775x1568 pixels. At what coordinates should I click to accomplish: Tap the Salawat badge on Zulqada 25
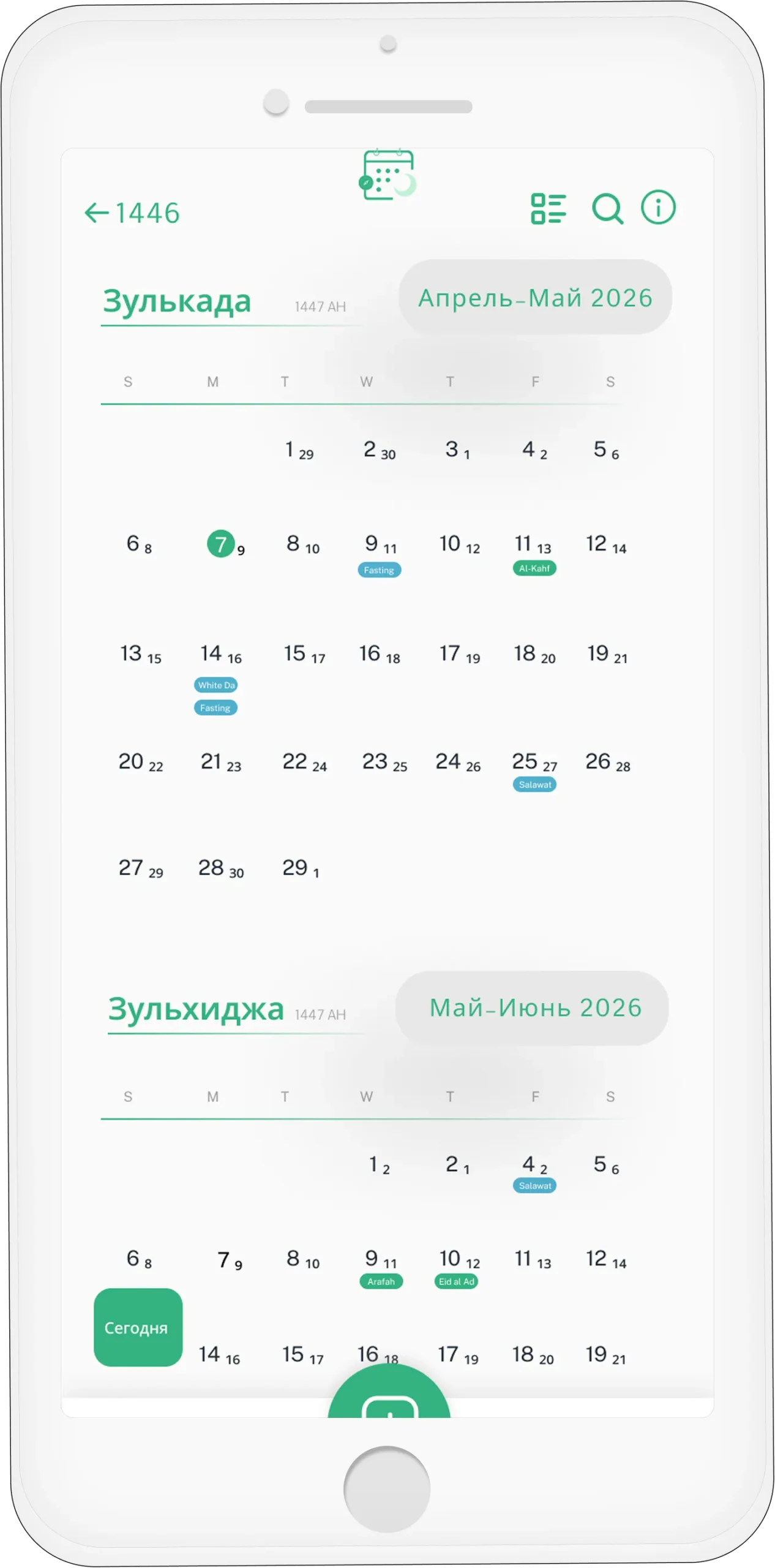[x=534, y=784]
